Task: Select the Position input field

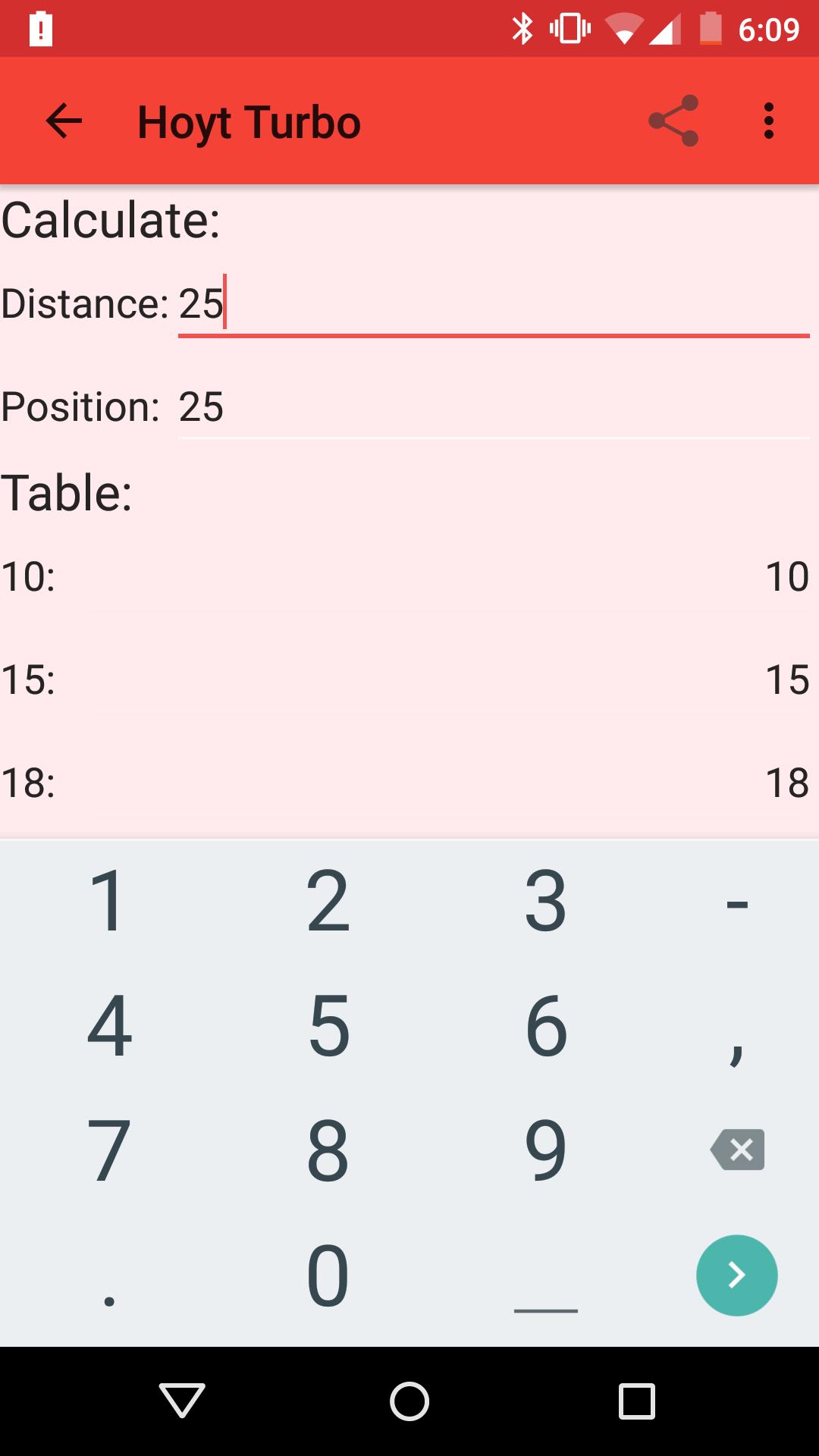Action: [x=493, y=407]
